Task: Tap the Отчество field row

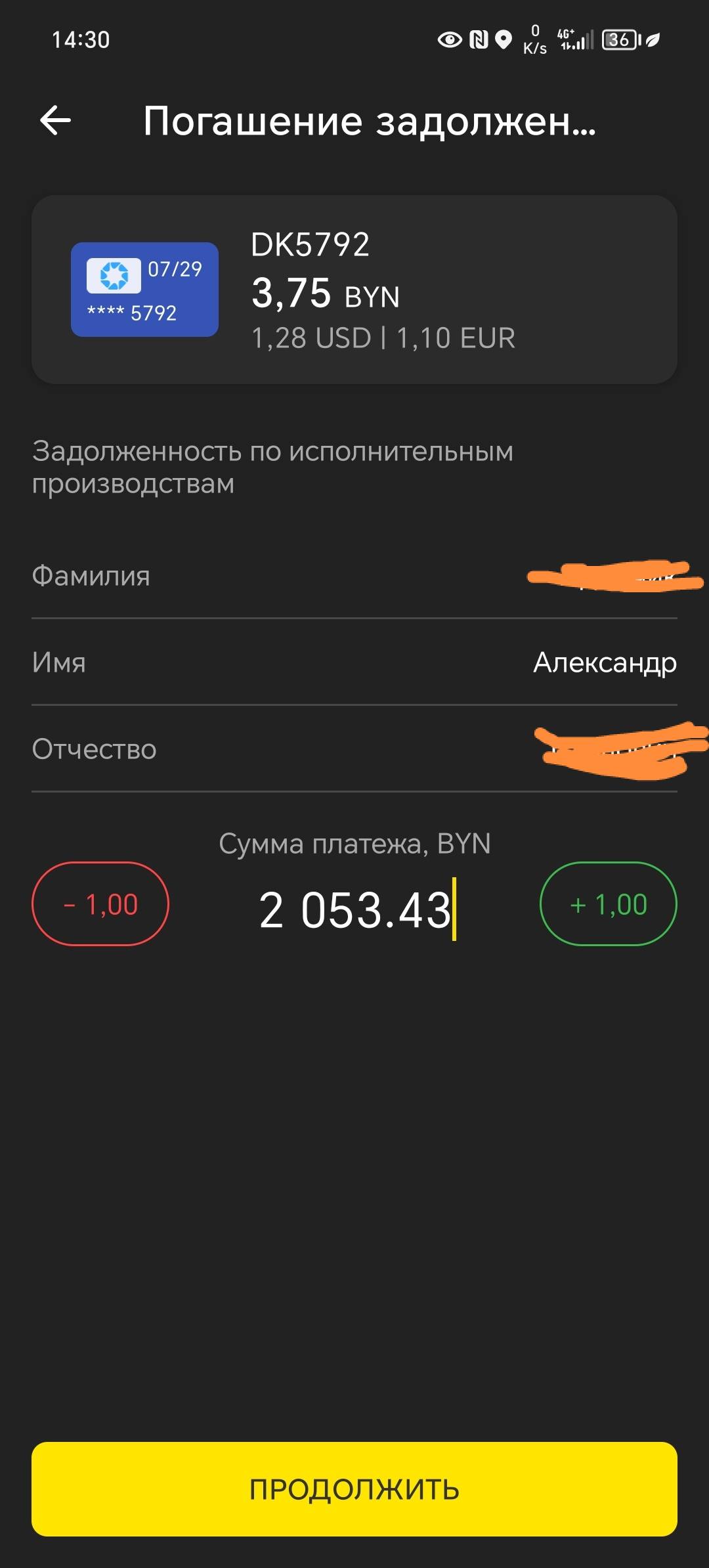Action: [x=354, y=750]
